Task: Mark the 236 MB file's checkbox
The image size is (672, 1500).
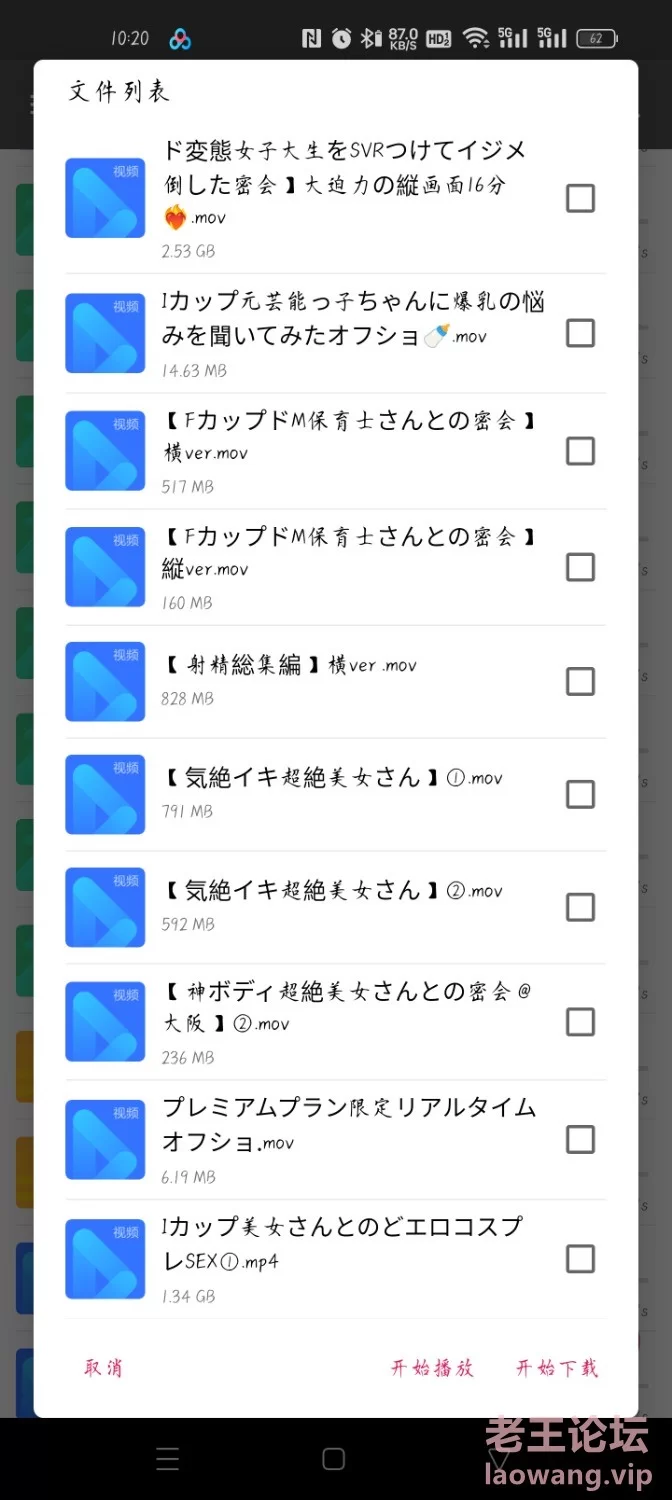Action: click(580, 1022)
